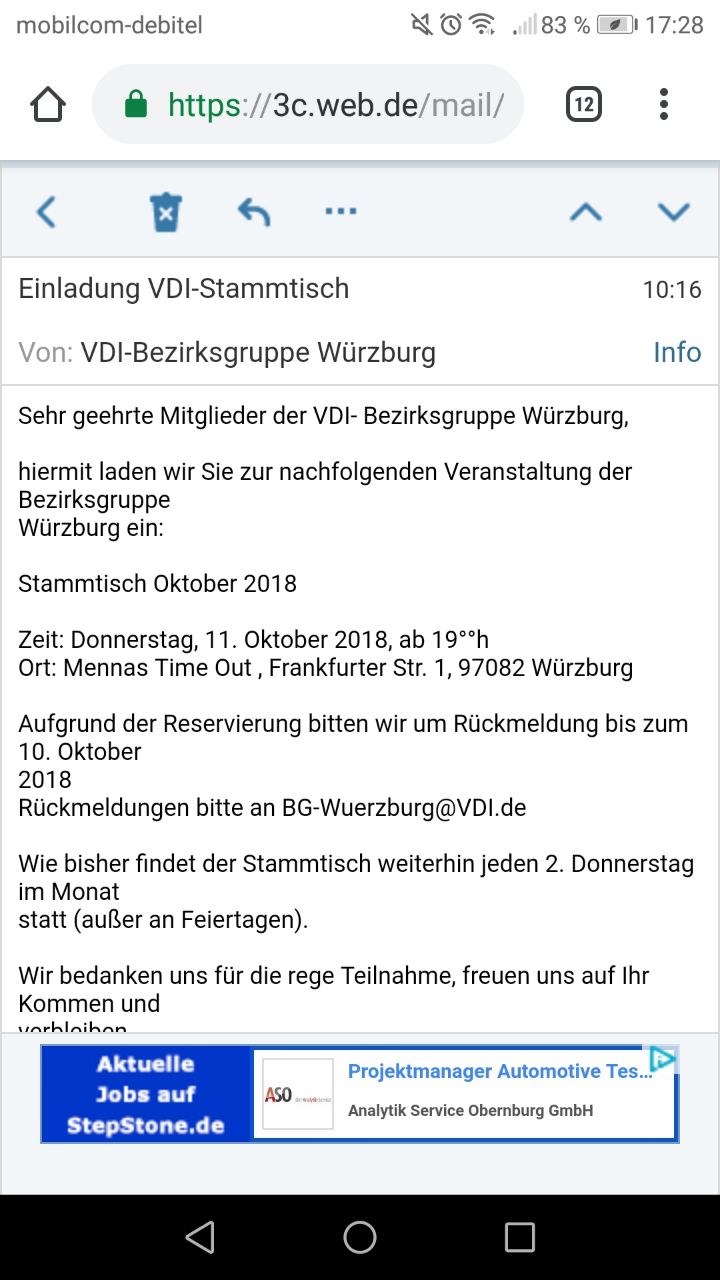The width and height of the screenshot is (720, 1280).
Task: Go back to the inbox list
Action: click(x=46, y=211)
